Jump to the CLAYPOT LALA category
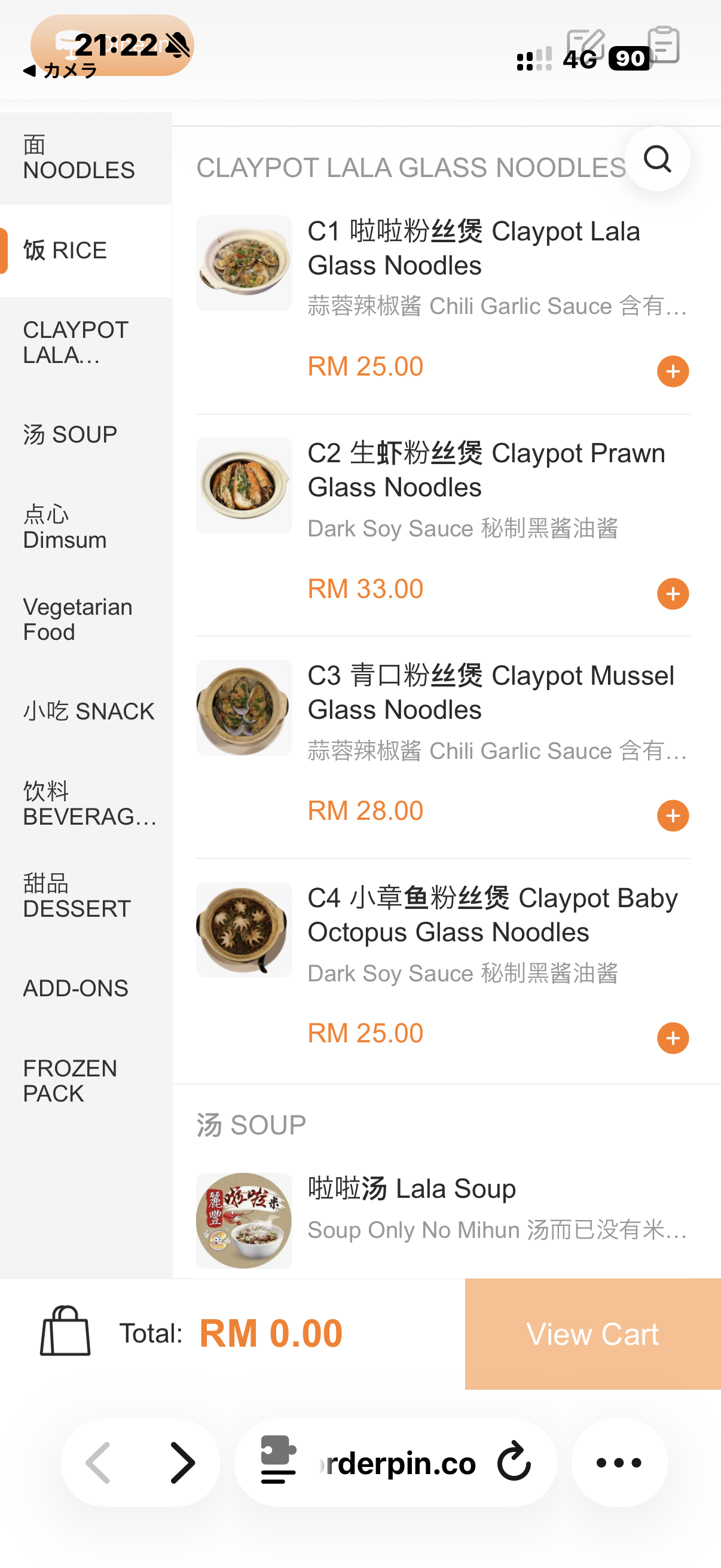This screenshot has height=1568, width=721. (85, 343)
